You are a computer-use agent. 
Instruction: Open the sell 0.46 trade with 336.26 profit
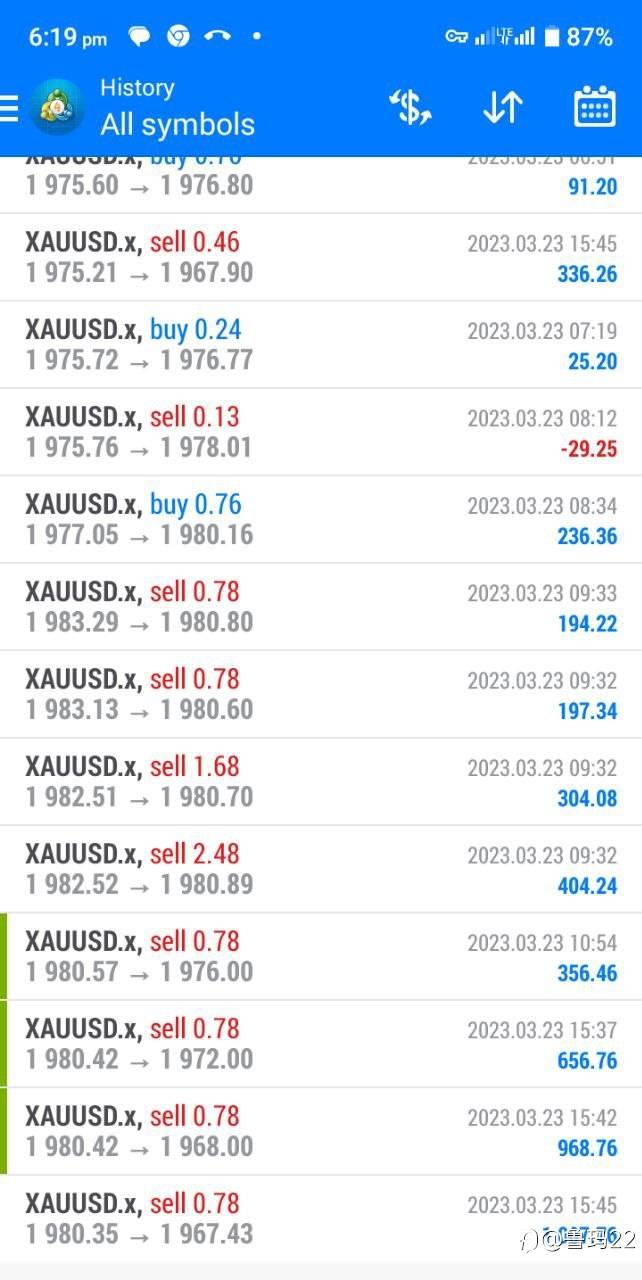[321, 258]
